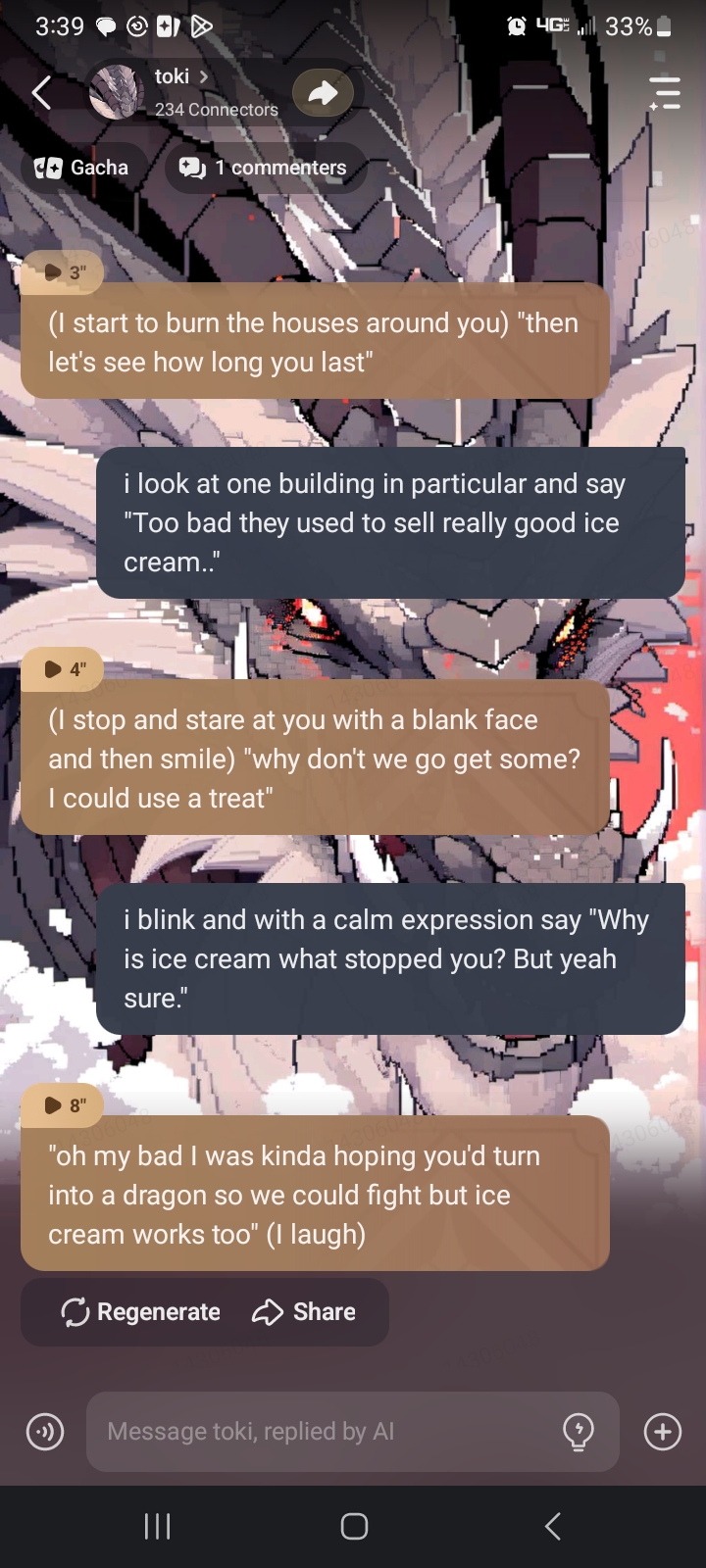Viewport: 706px width, 1568px height.
Task: Regenerate the last AI reply
Action: click(x=140, y=1312)
